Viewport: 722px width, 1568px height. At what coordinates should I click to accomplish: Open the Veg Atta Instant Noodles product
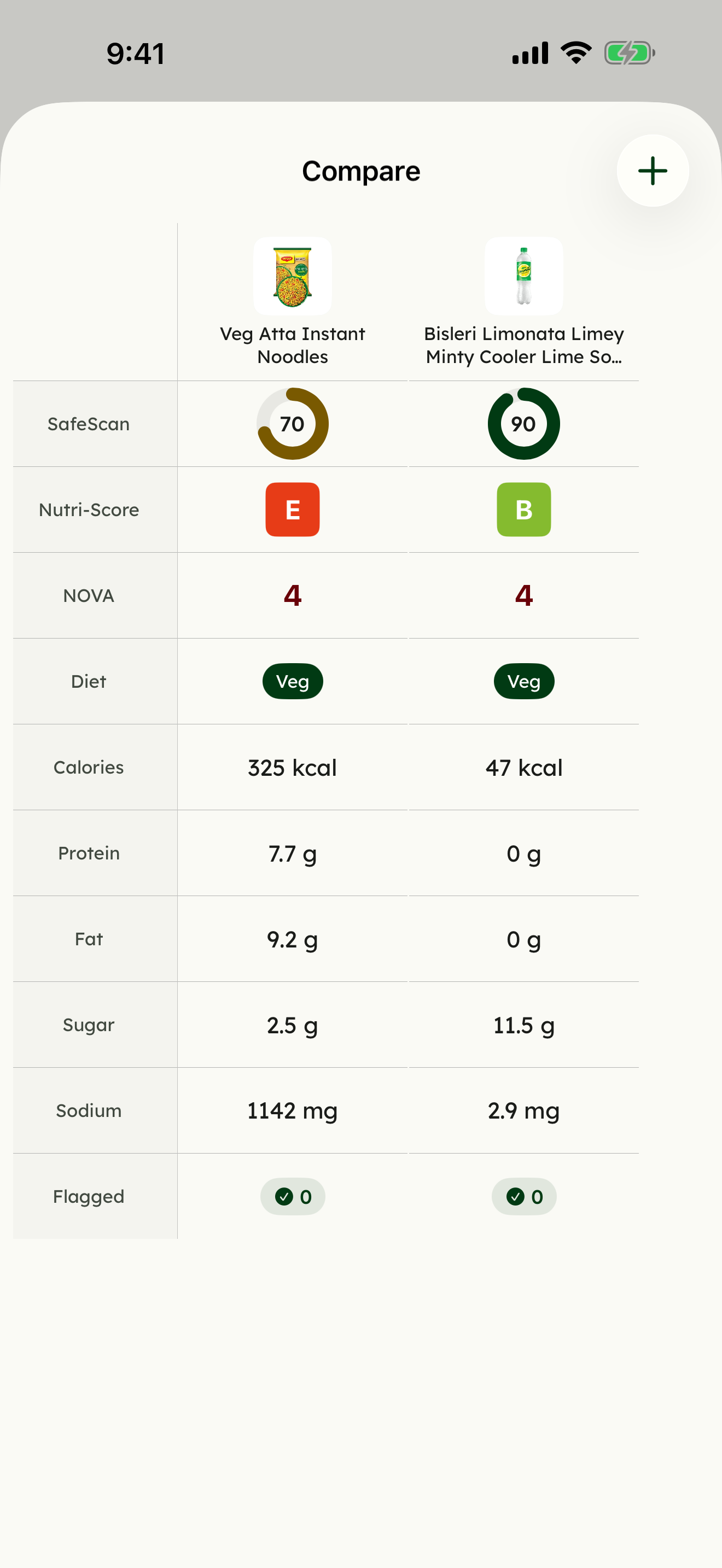(292, 302)
